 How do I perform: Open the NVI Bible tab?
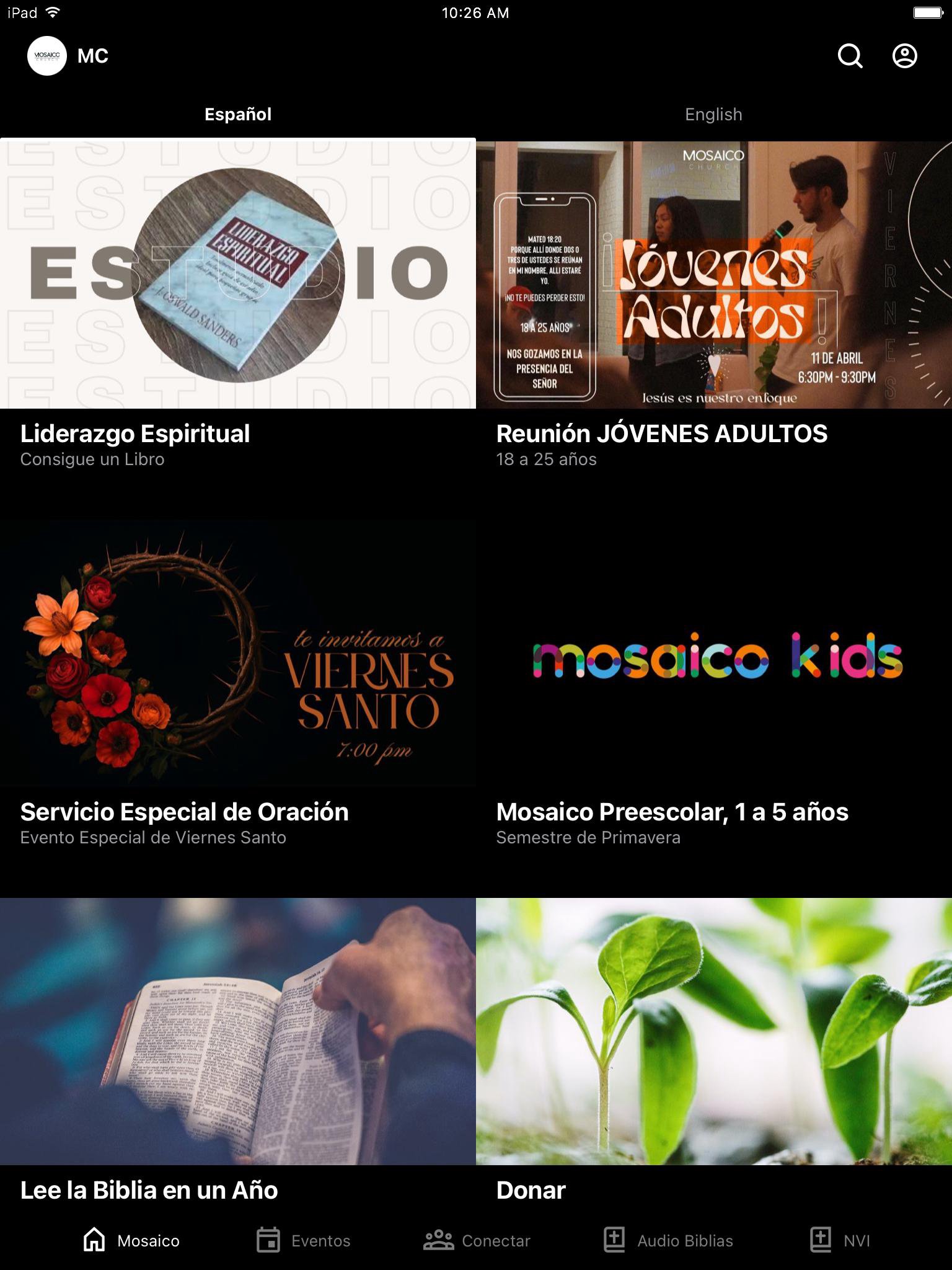tap(840, 1240)
